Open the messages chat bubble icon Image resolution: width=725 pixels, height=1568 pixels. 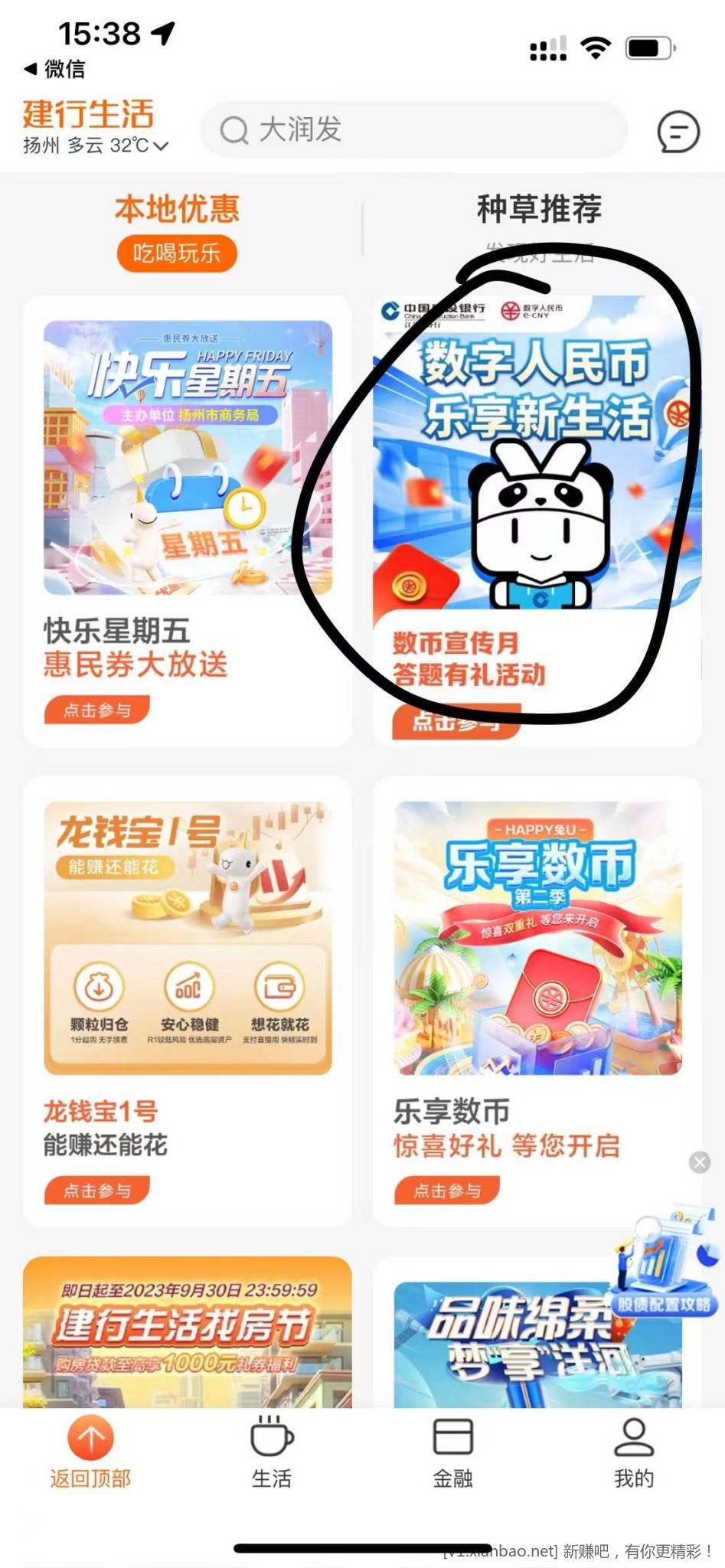pyautogui.click(x=678, y=132)
